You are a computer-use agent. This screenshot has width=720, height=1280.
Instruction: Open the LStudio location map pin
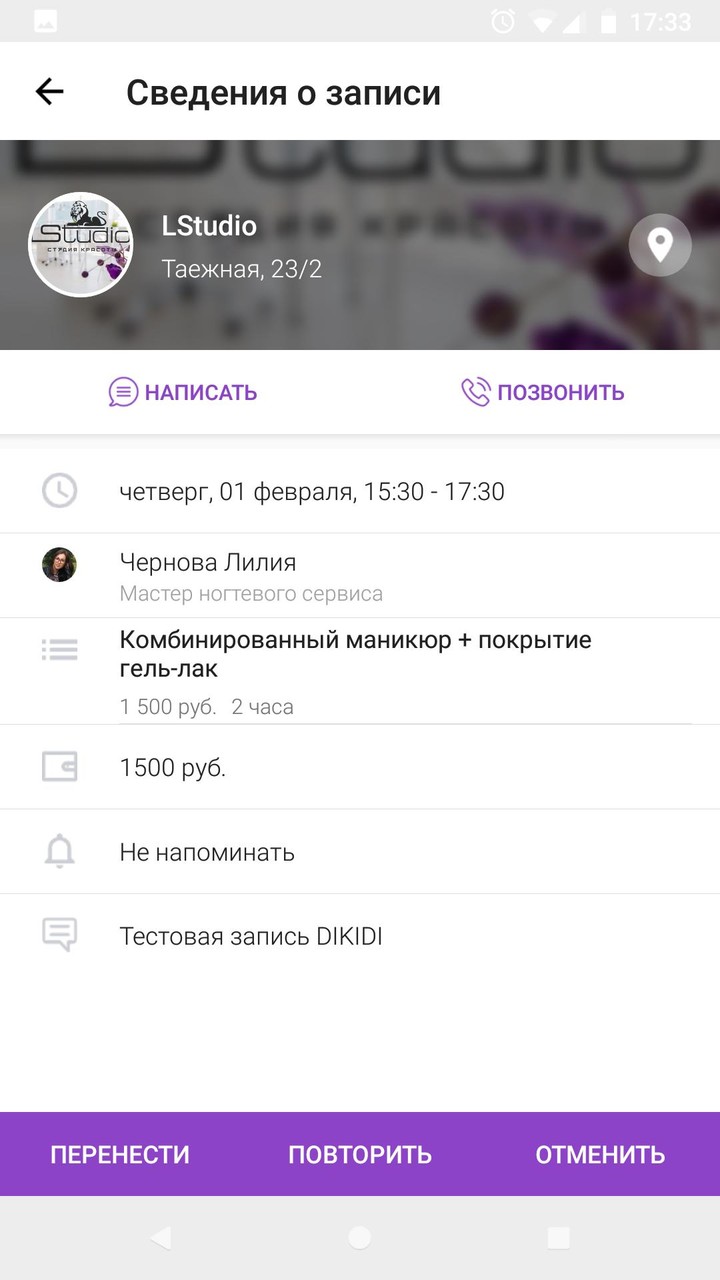point(660,244)
